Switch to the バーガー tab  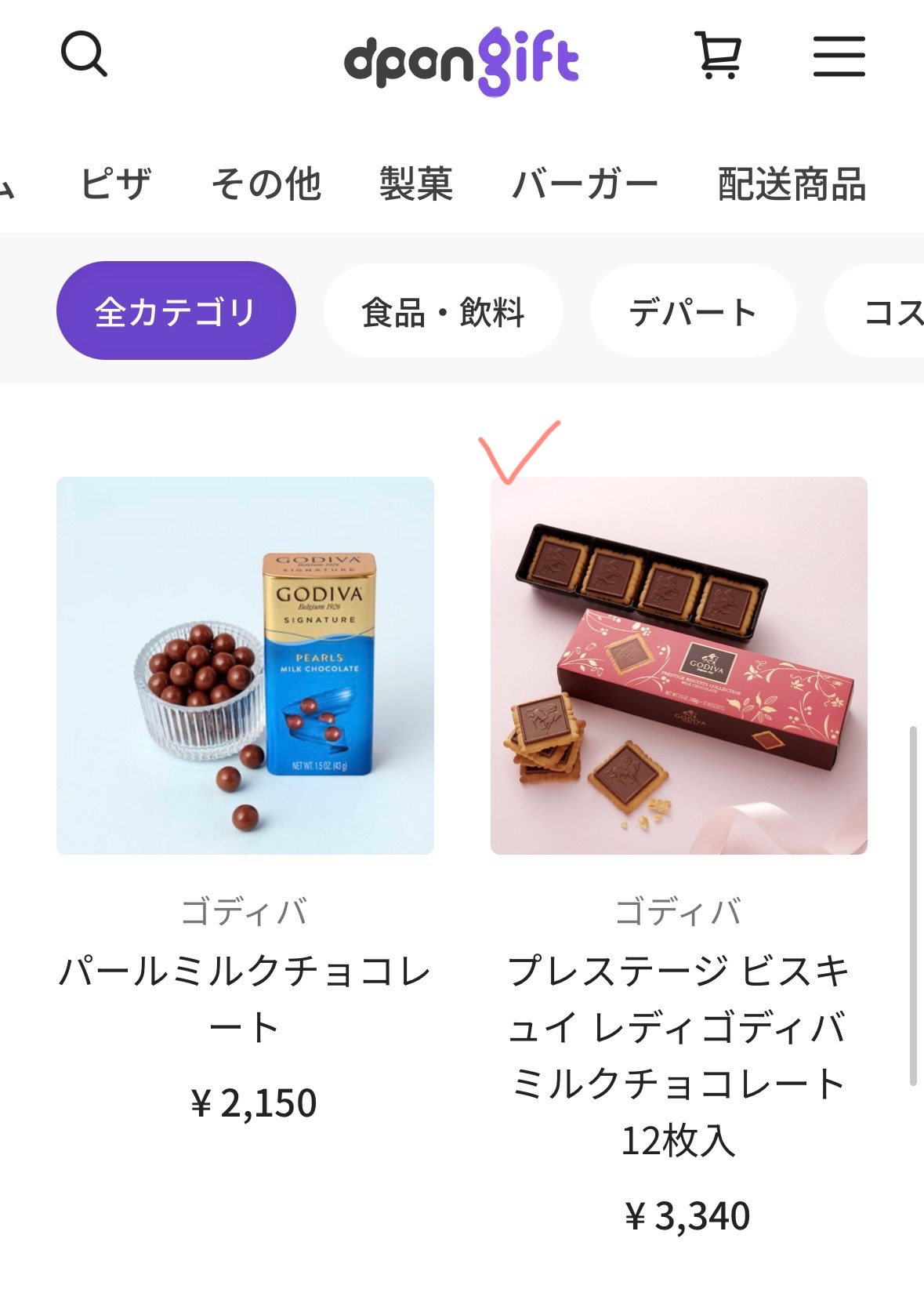coord(585,185)
